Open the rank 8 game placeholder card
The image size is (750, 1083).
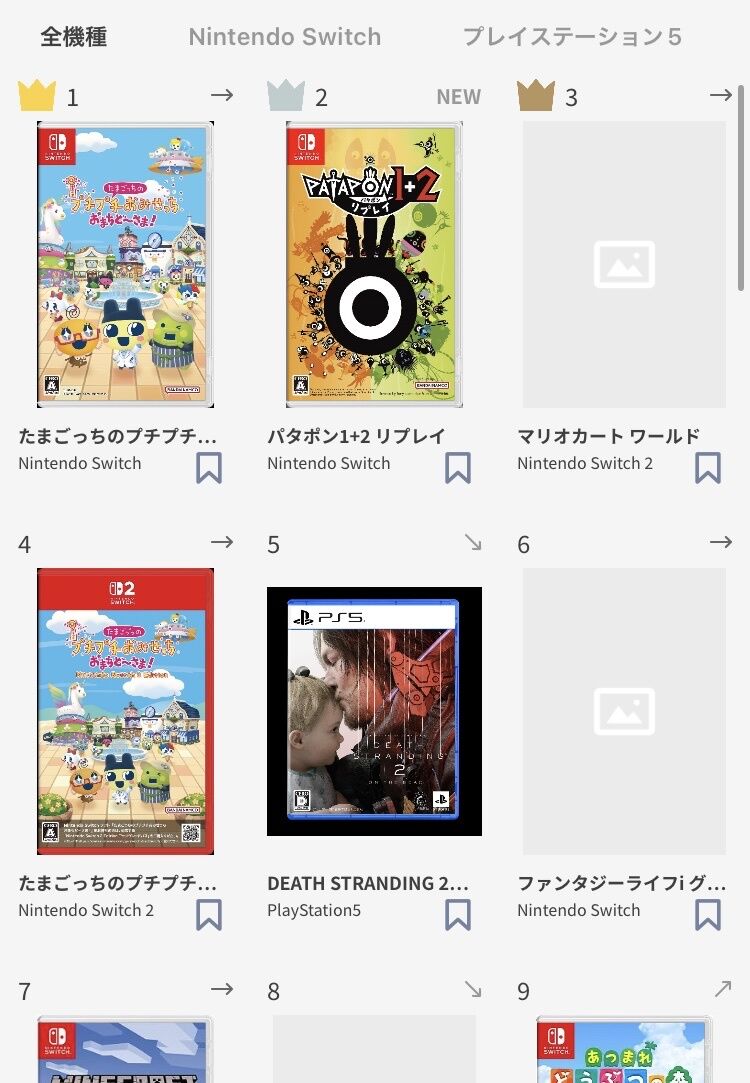(374, 1050)
